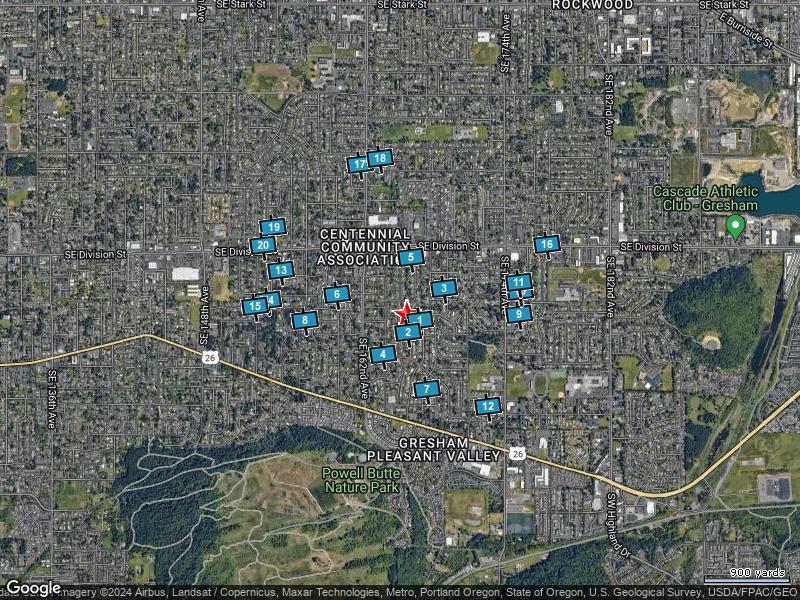
Task: Tap map marker number 19
Action: [272, 227]
